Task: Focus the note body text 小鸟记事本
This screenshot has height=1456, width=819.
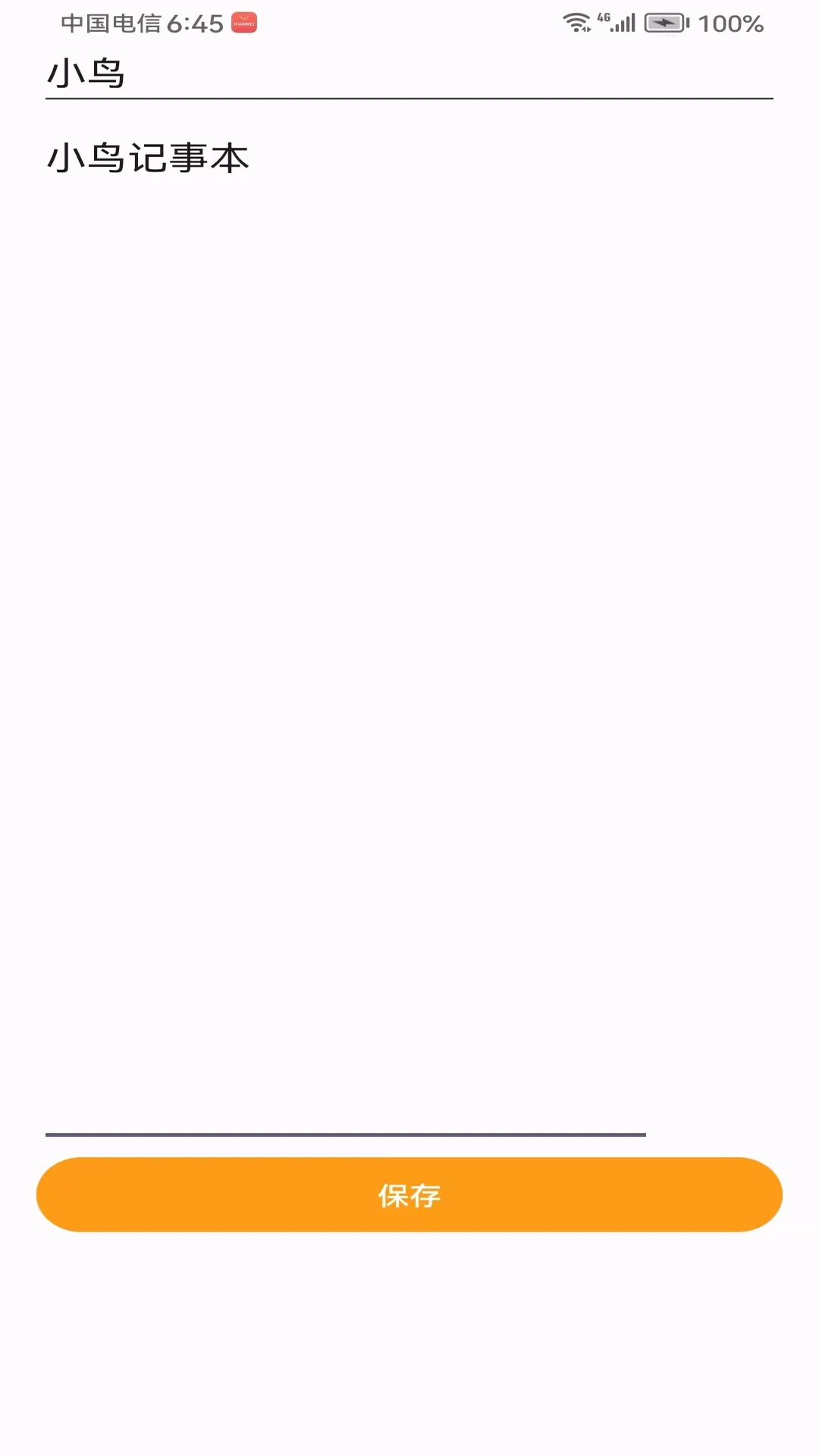Action: [148, 158]
